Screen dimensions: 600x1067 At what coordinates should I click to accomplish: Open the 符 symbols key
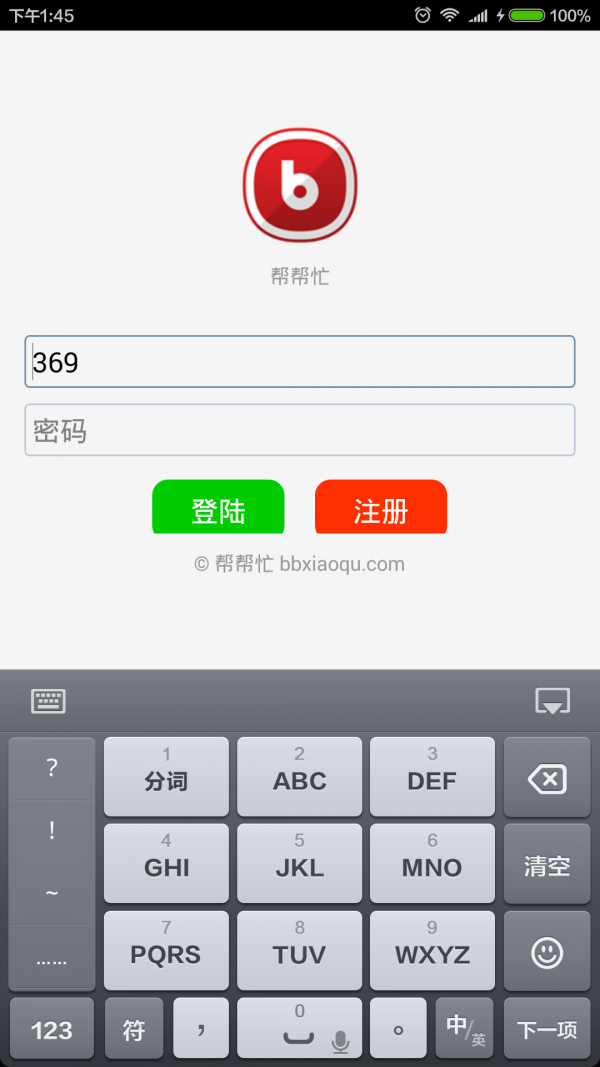click(134, 1028)
